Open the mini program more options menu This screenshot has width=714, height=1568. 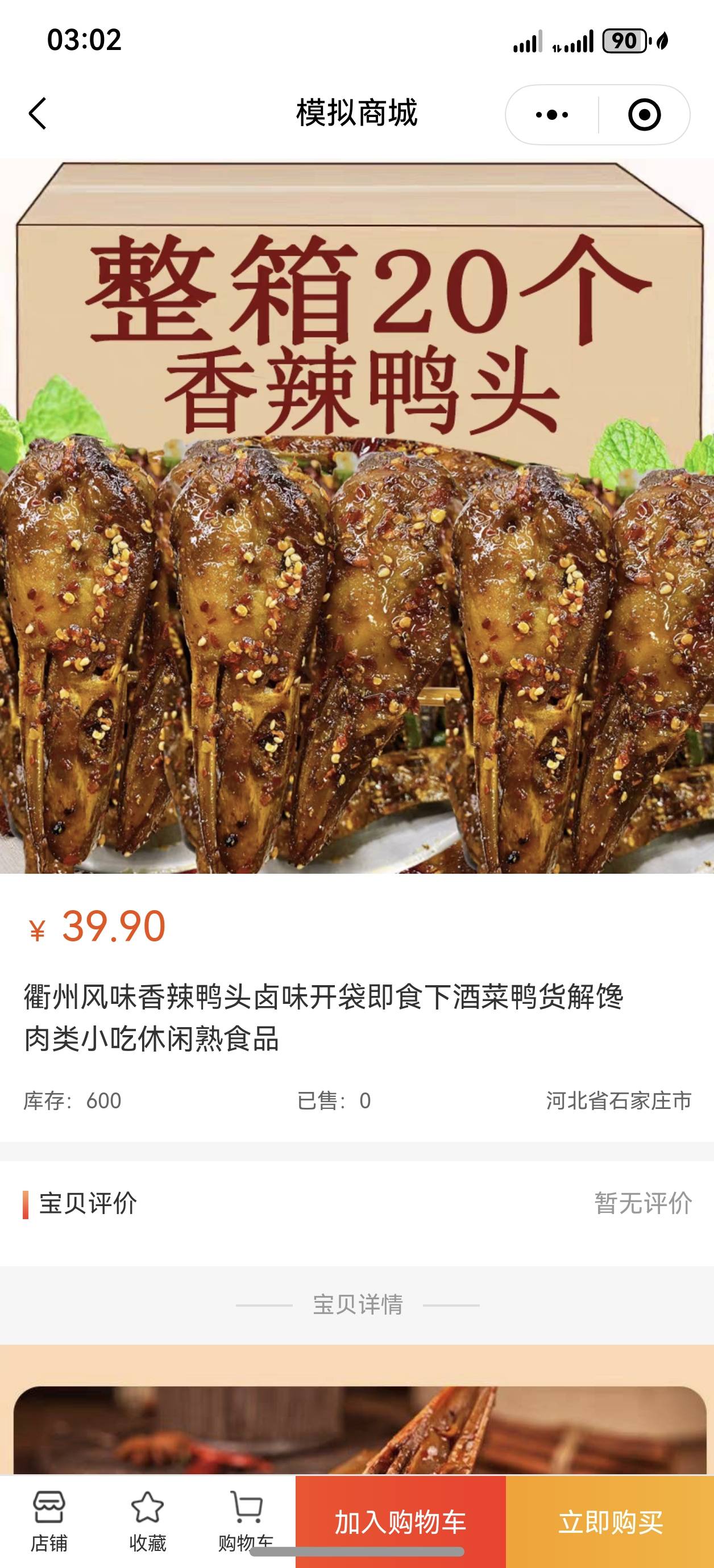pyautogui.click(x=552, y=114)
